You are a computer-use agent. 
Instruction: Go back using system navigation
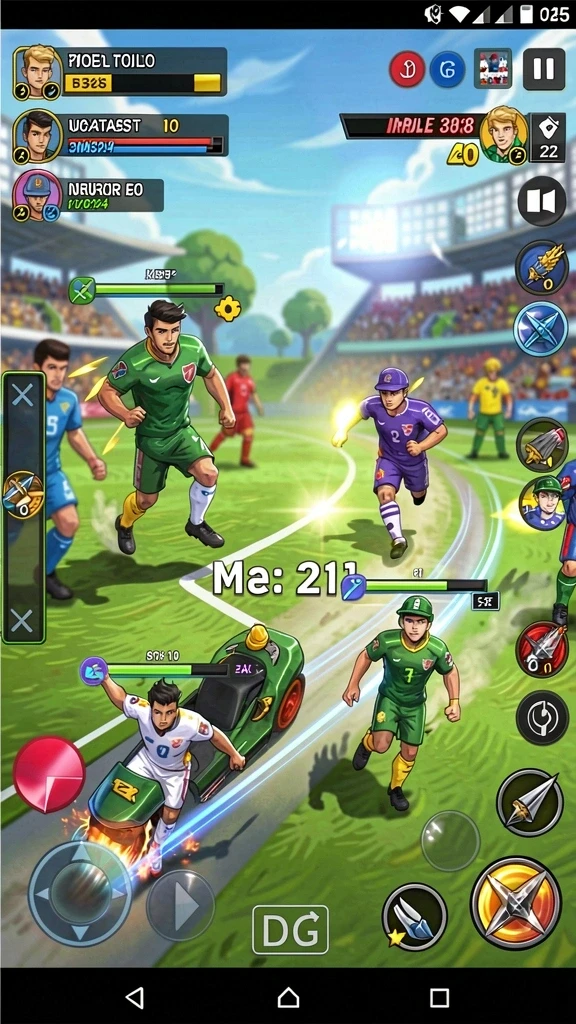click(135, 997)
